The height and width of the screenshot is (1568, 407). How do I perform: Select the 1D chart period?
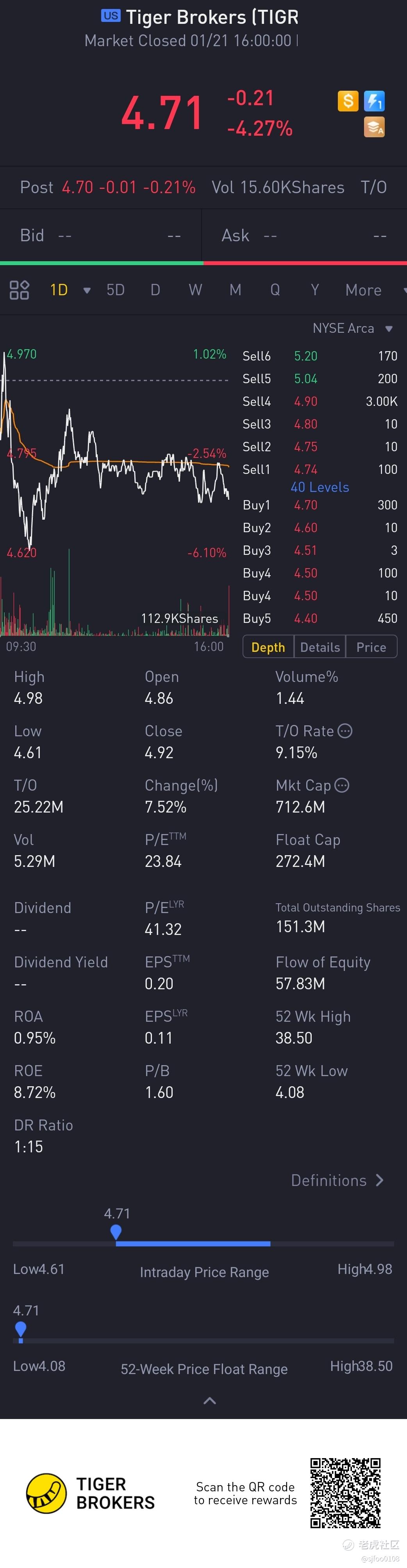click(x=59, y=290)
